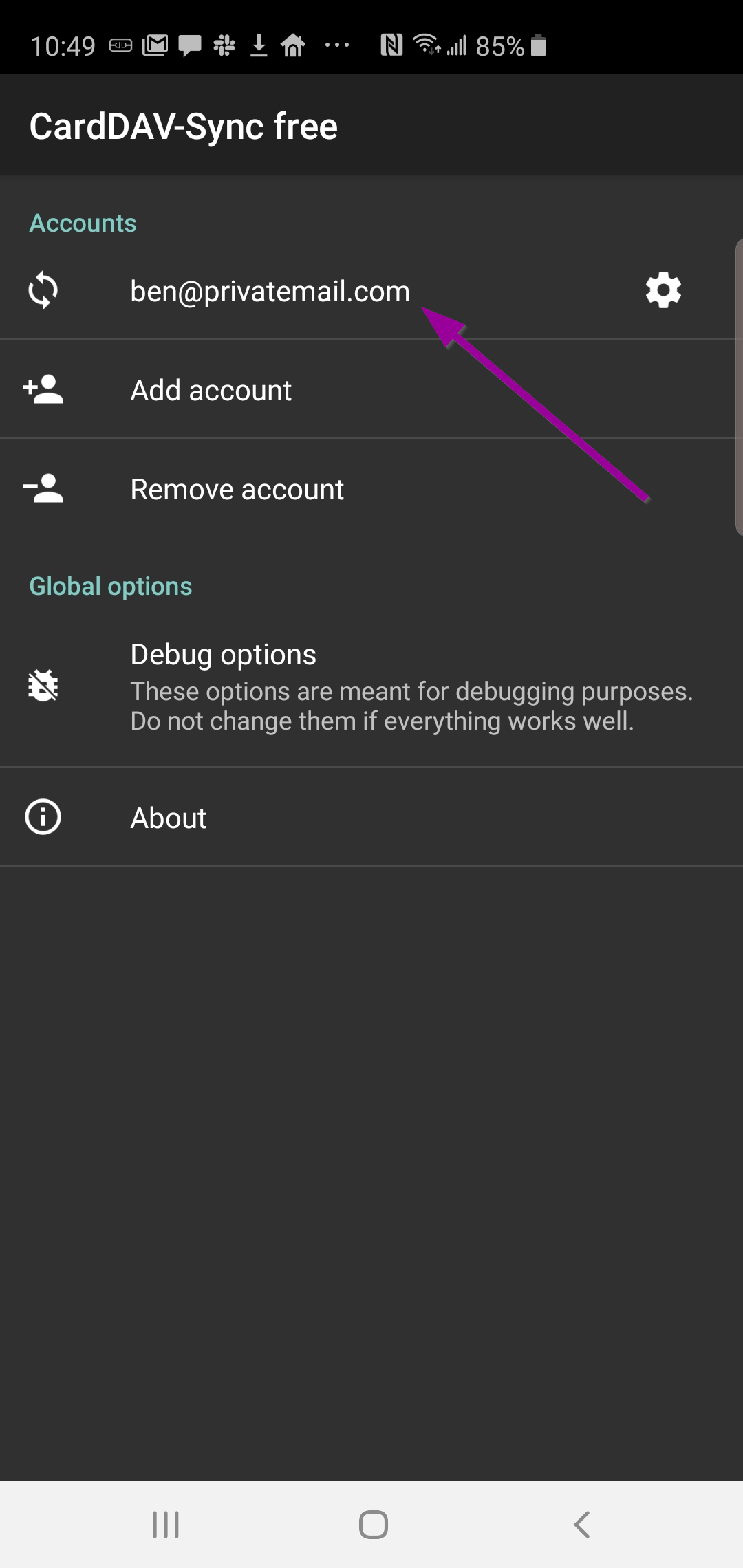View the About page
Image resolution: width=743 pixels, height=1568 pixels.
tap(169, 818)
